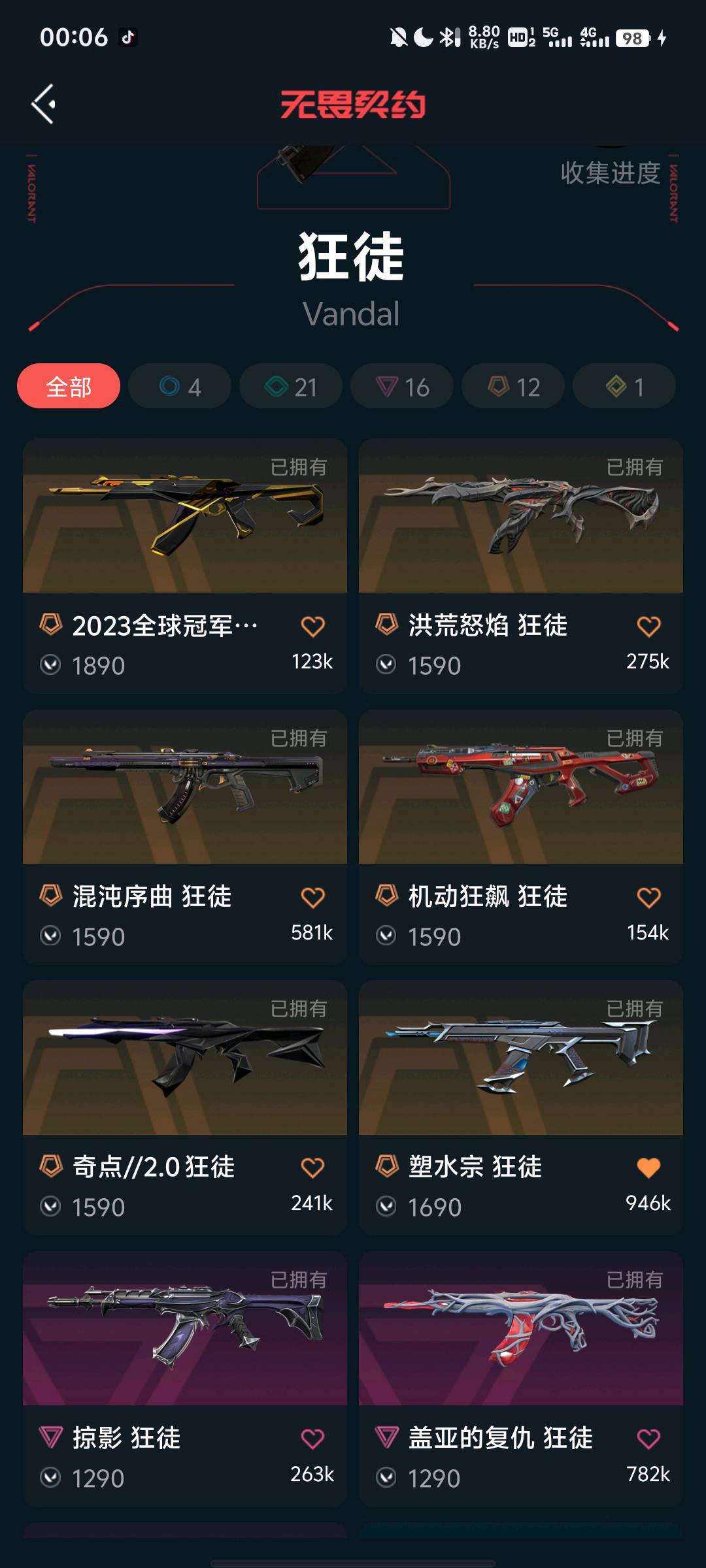Filter by the purple triangle tier with 16 skins
The image size is (706, 1568).
point(402,386)
